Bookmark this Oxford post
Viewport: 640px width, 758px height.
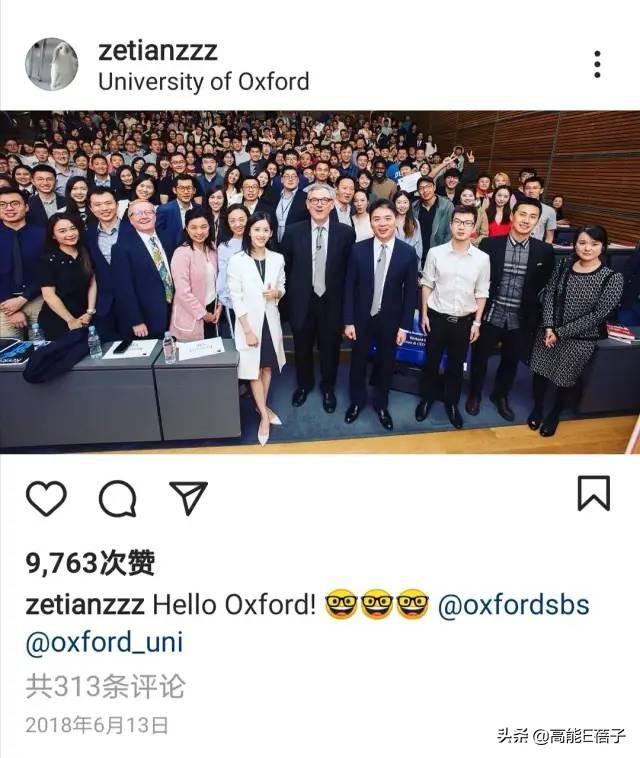click(x=593, y=493)
